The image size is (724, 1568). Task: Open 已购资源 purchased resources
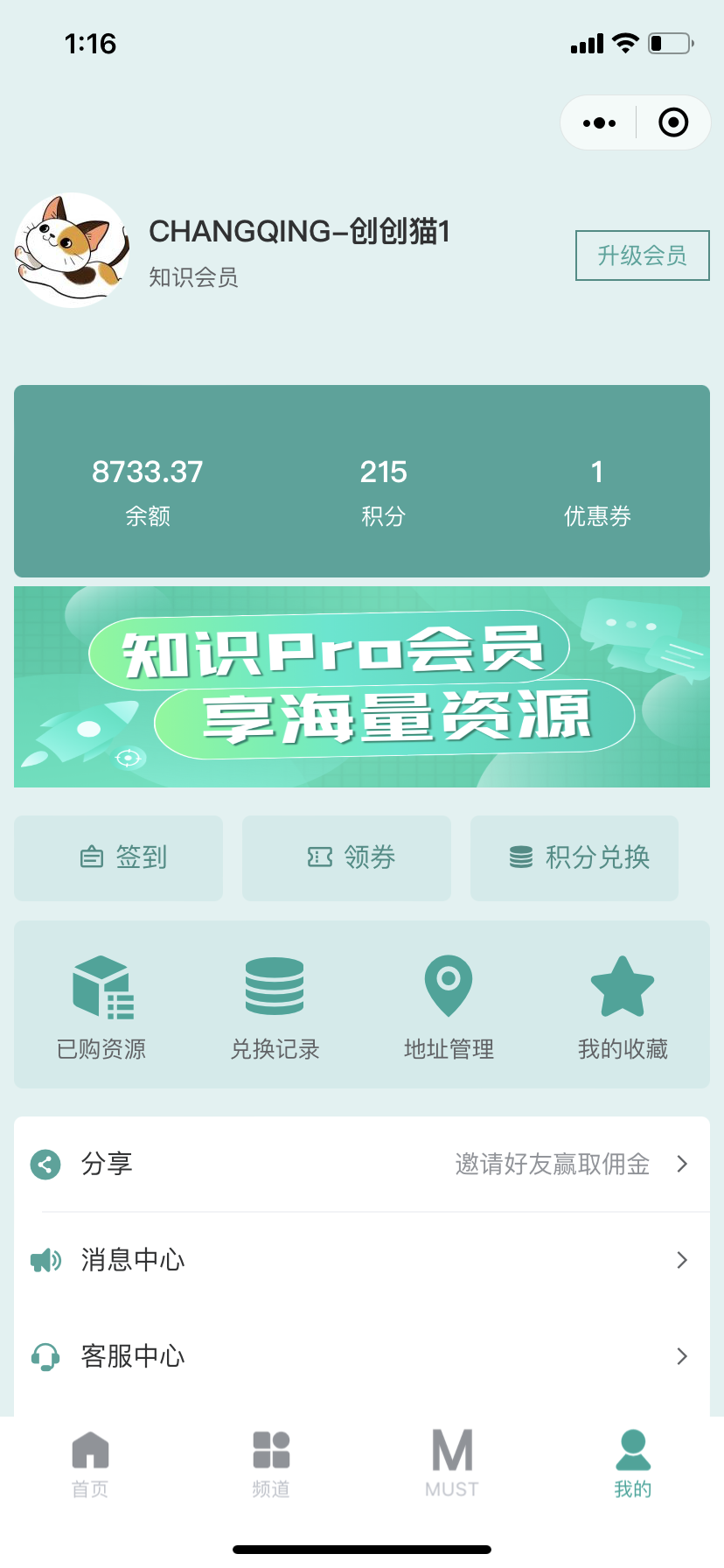(x=101, y=1006)
